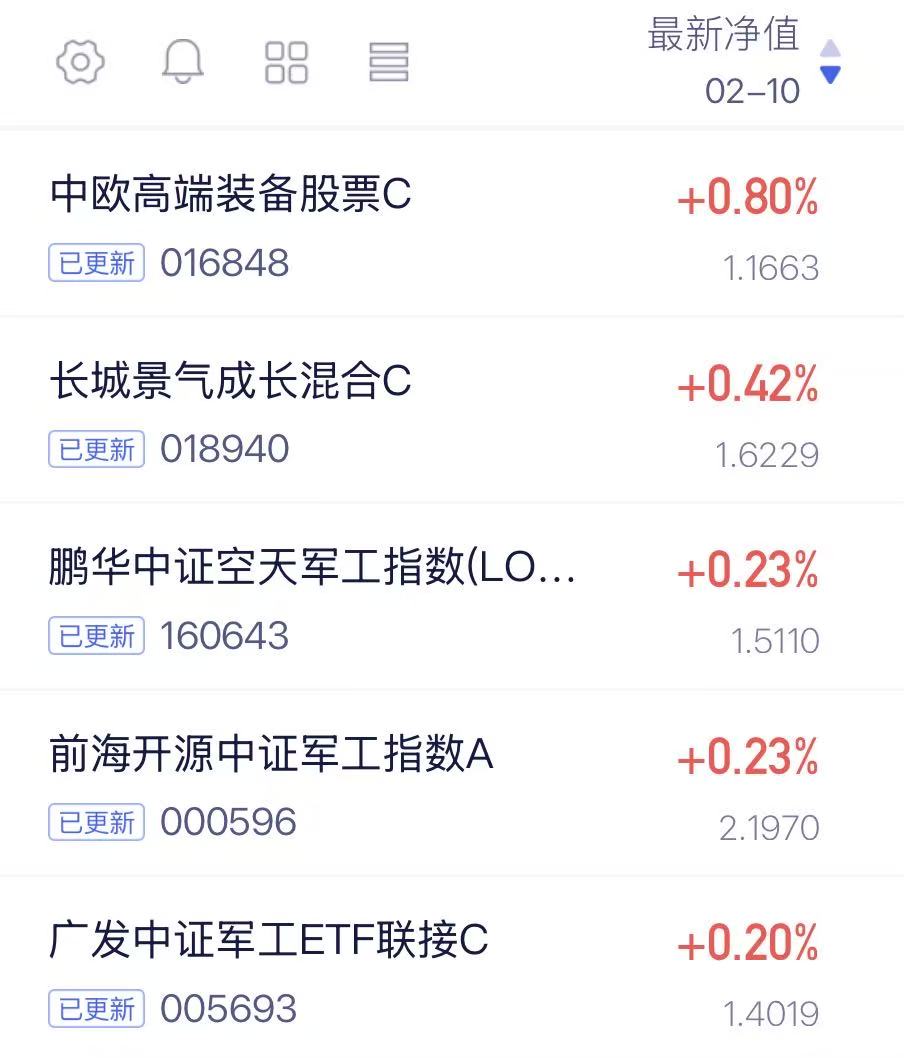
Task: Open the settings gear icon
Action: click(x=80, y=62)
